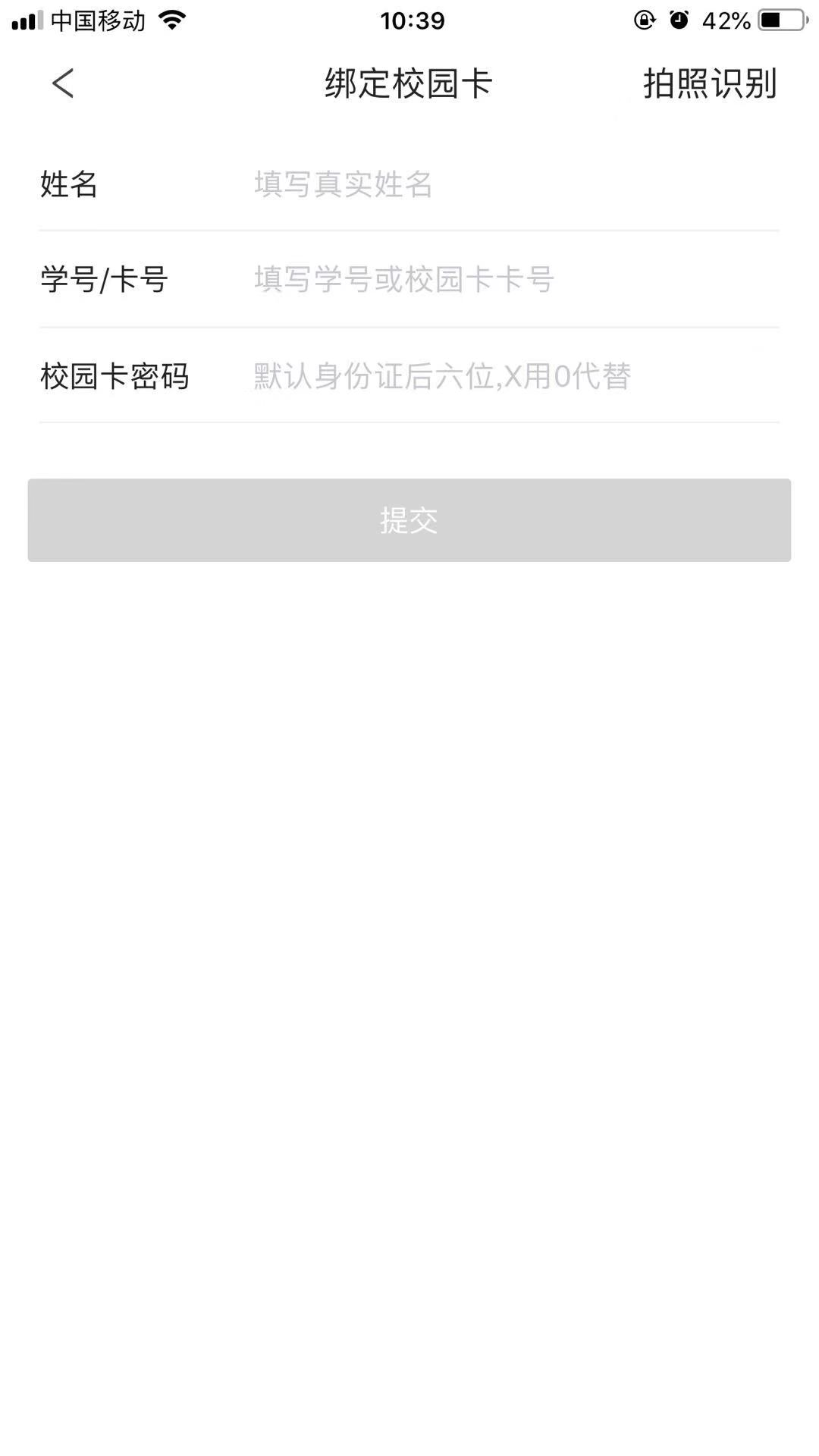Tap the 校园卡密码 password field
This screenshot has height=1456, width=819.
coord(516,376)
